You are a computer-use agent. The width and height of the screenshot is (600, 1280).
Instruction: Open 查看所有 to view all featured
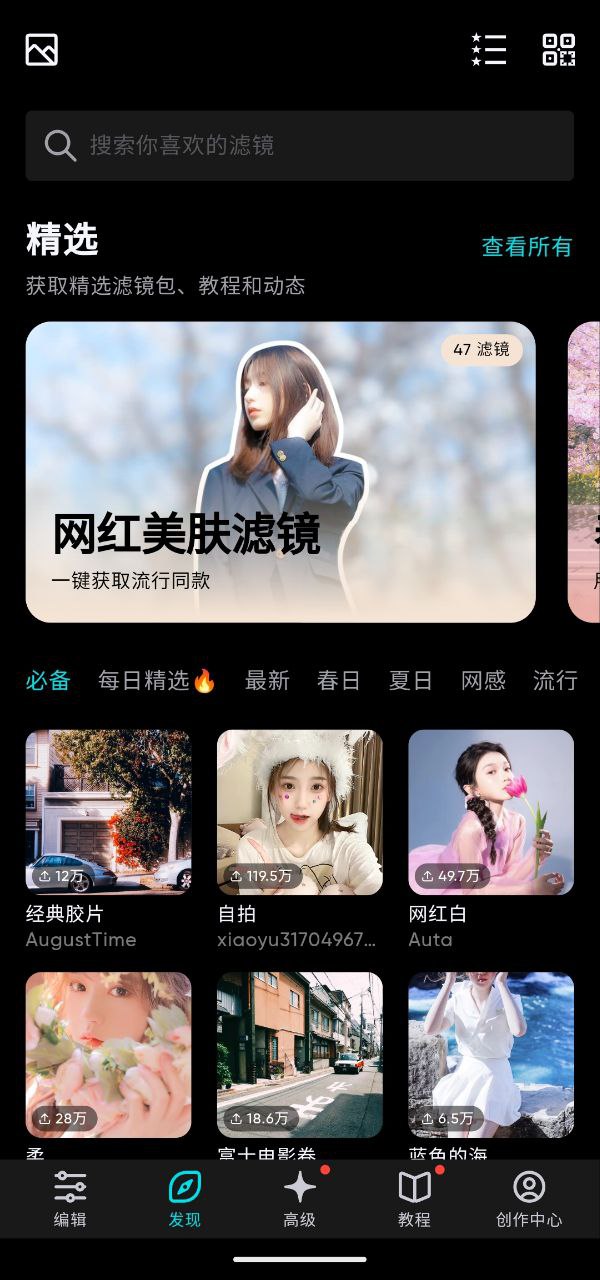click(527, 247)
